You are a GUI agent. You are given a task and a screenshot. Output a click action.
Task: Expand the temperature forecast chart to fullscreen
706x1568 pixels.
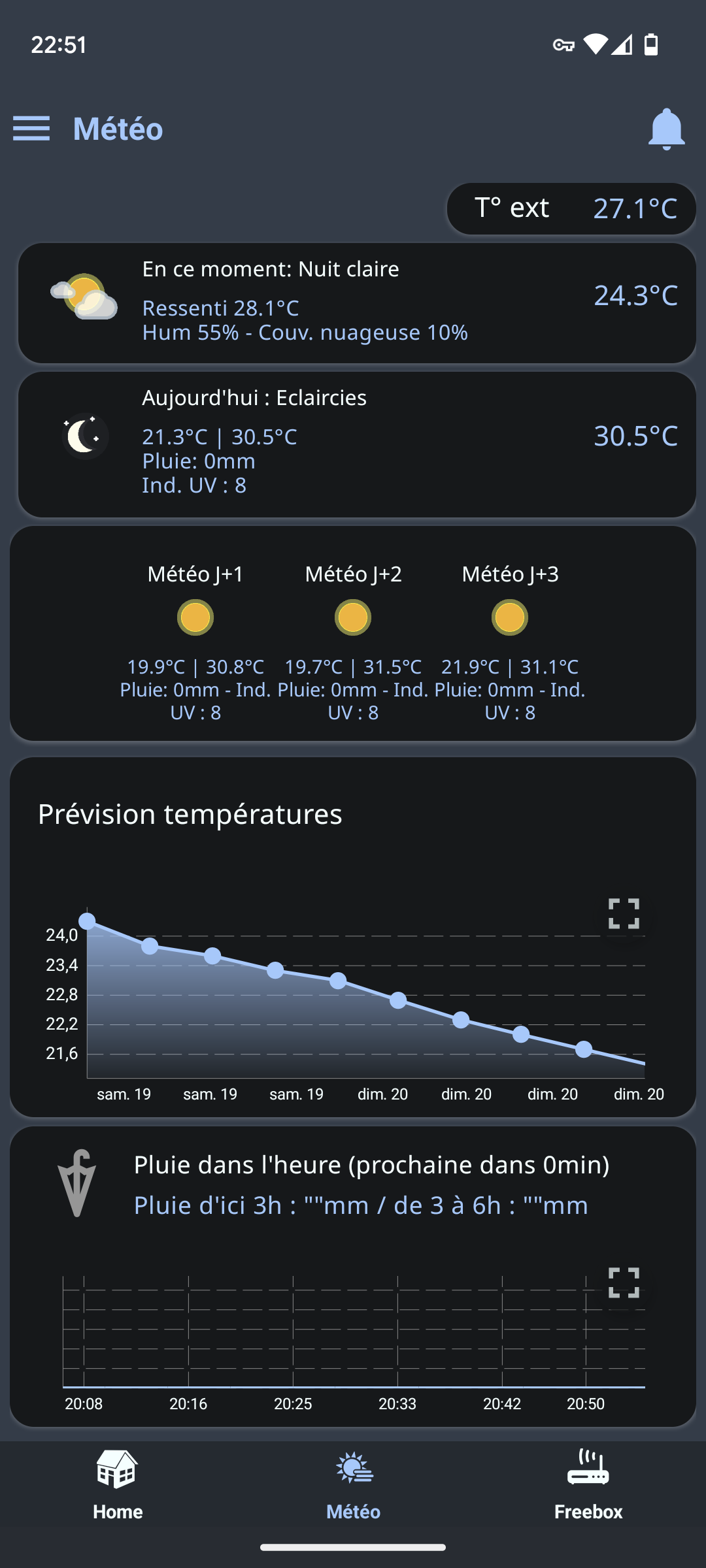624,913
